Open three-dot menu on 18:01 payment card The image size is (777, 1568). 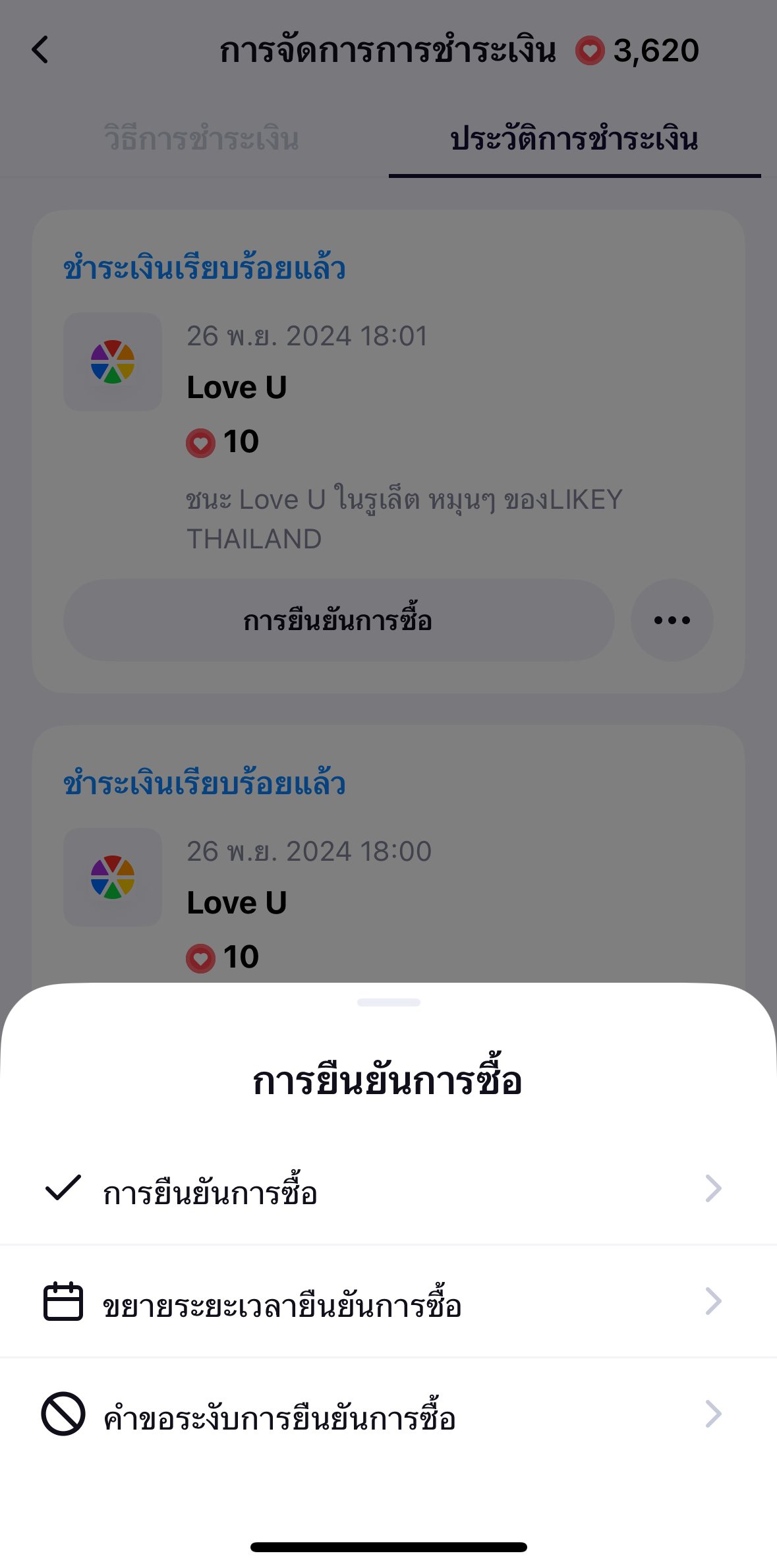tap(672, 620)
